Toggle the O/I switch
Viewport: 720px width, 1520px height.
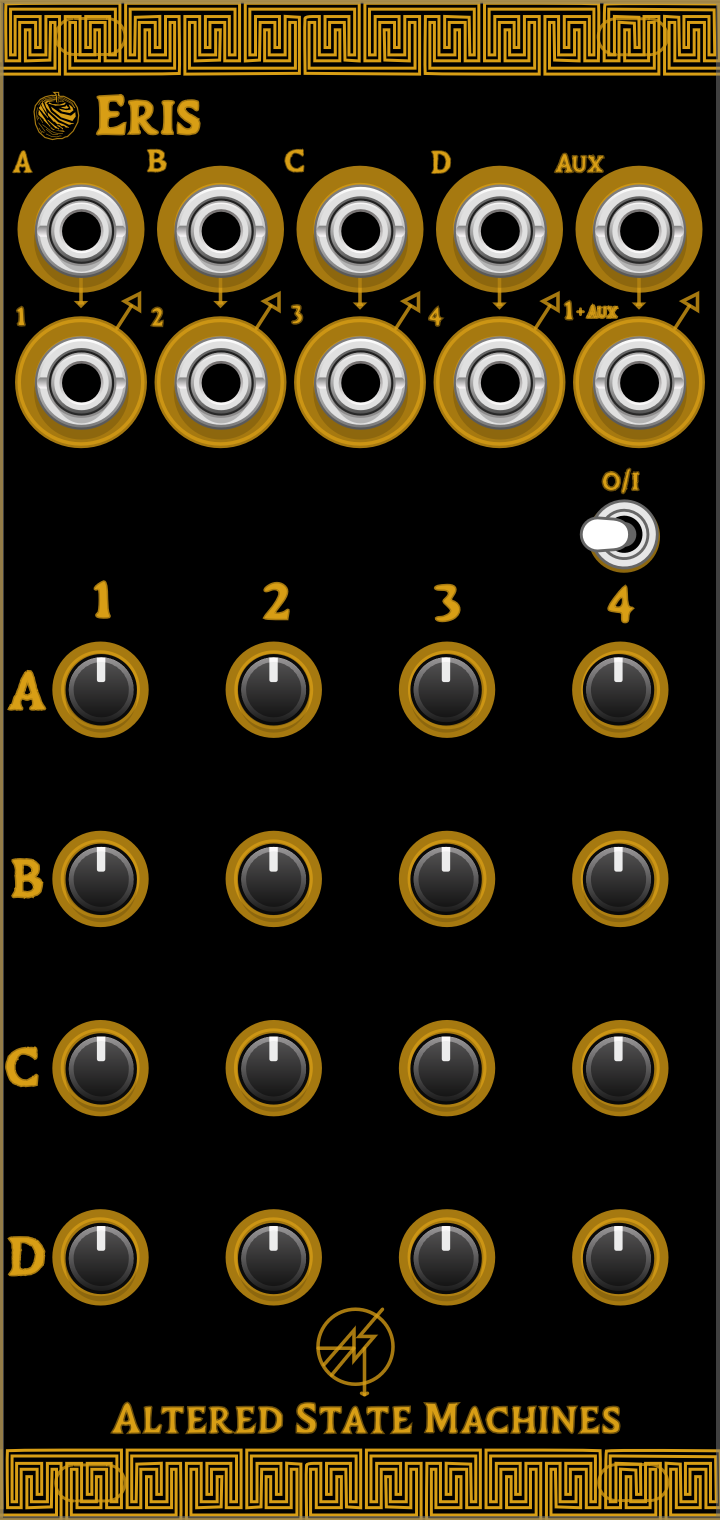coord(622,535)
